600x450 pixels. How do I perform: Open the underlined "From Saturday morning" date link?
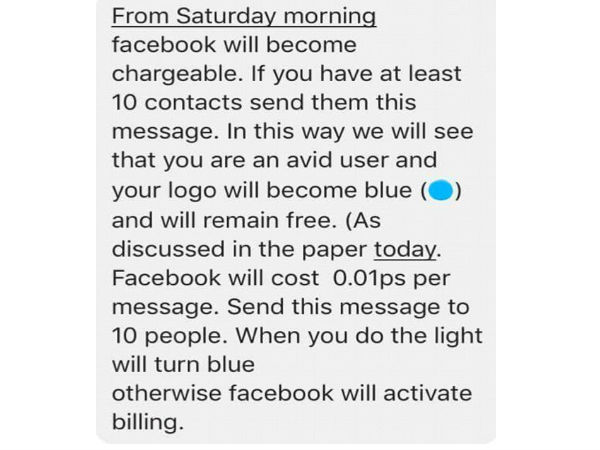tap(243, 17)
